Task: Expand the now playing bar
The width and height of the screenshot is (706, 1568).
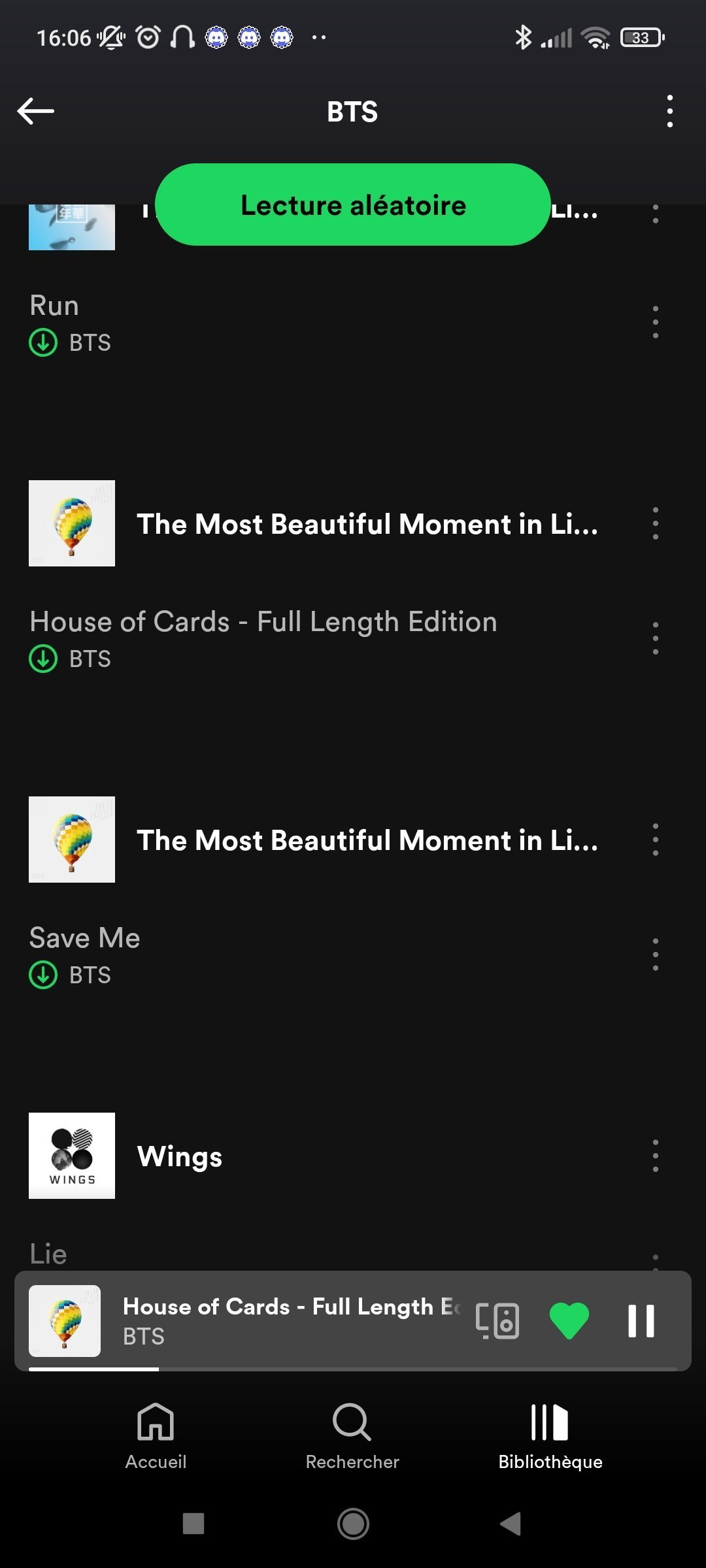Action: pos(288,1320)
